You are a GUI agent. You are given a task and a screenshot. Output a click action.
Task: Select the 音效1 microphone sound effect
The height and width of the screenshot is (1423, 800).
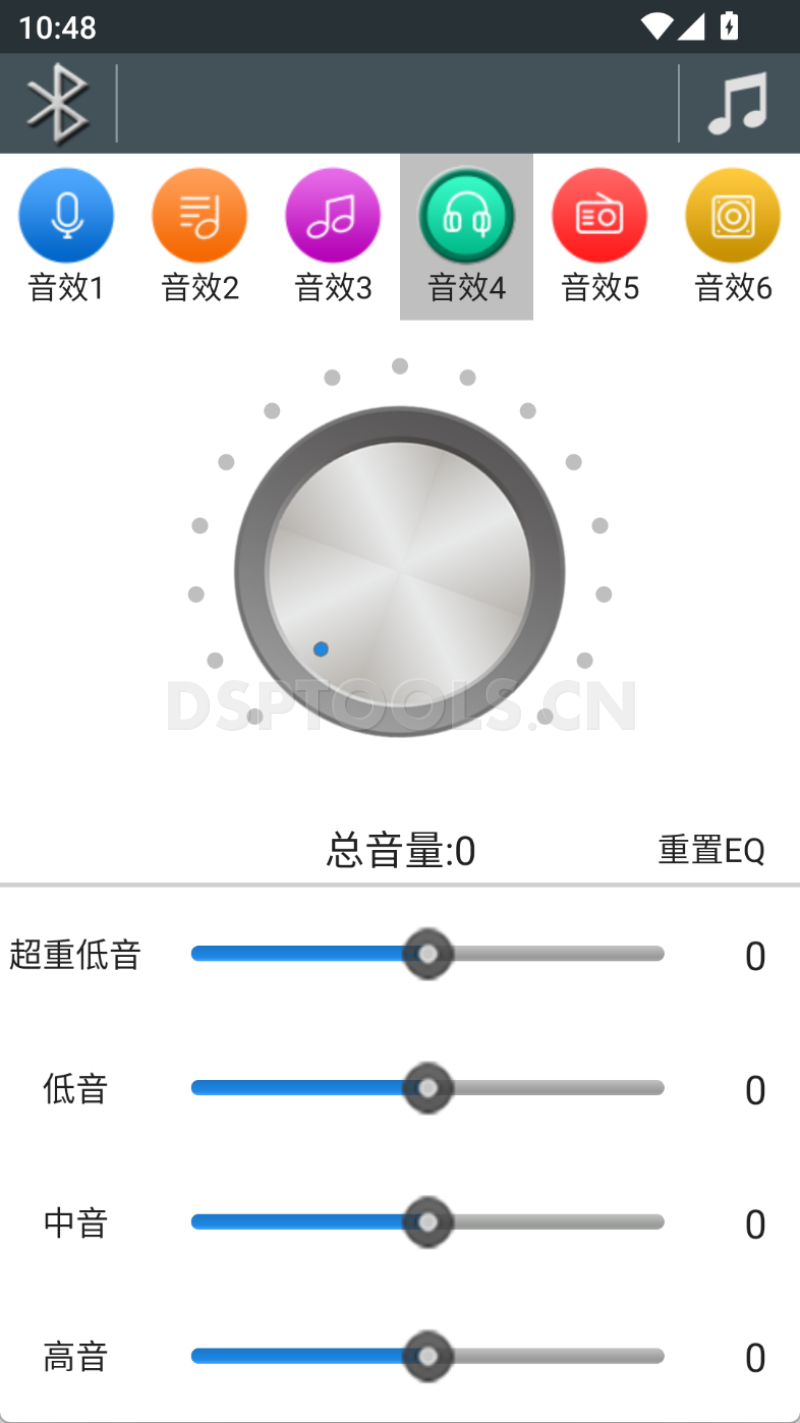pos(66,215)
